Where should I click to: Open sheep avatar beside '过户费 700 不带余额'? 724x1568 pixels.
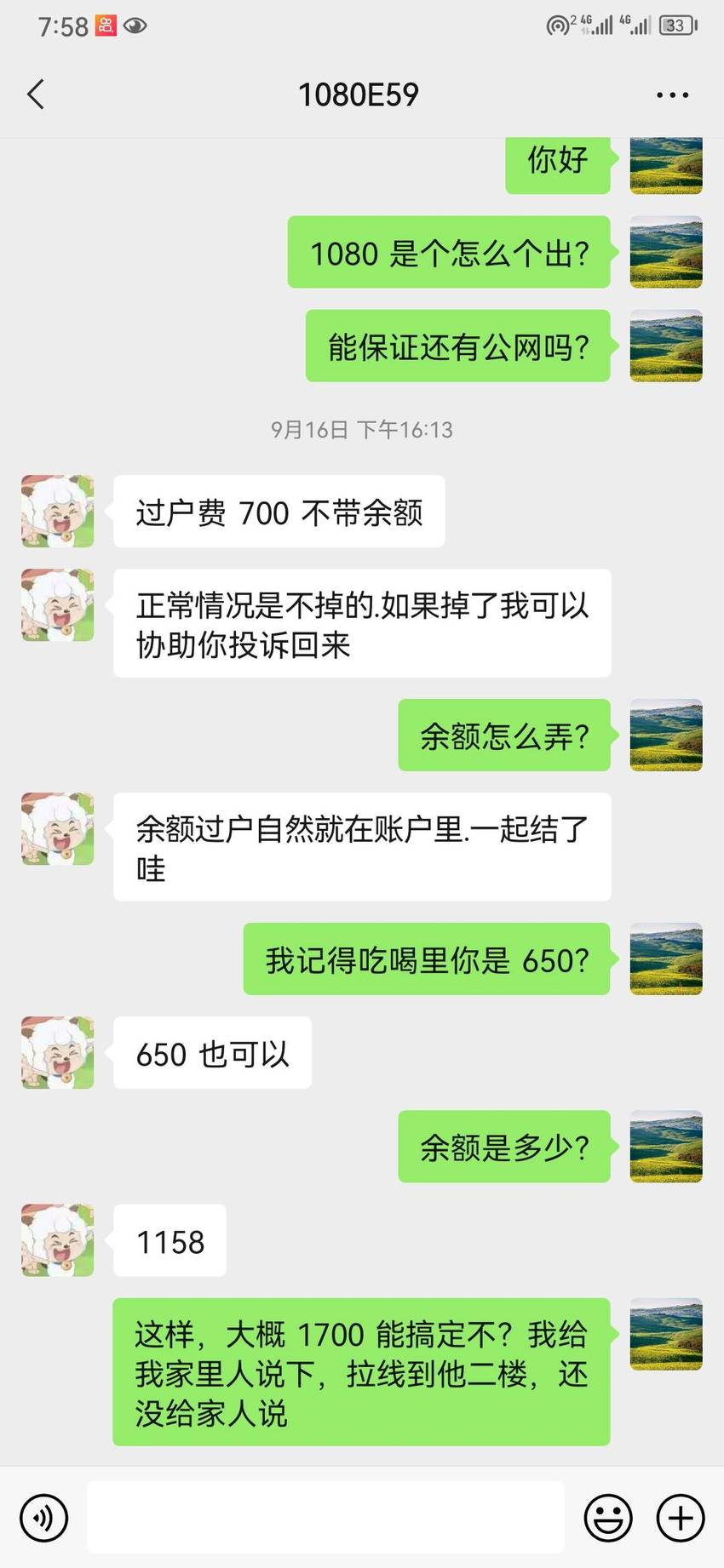pyautogui.click(x=58, y=511)
